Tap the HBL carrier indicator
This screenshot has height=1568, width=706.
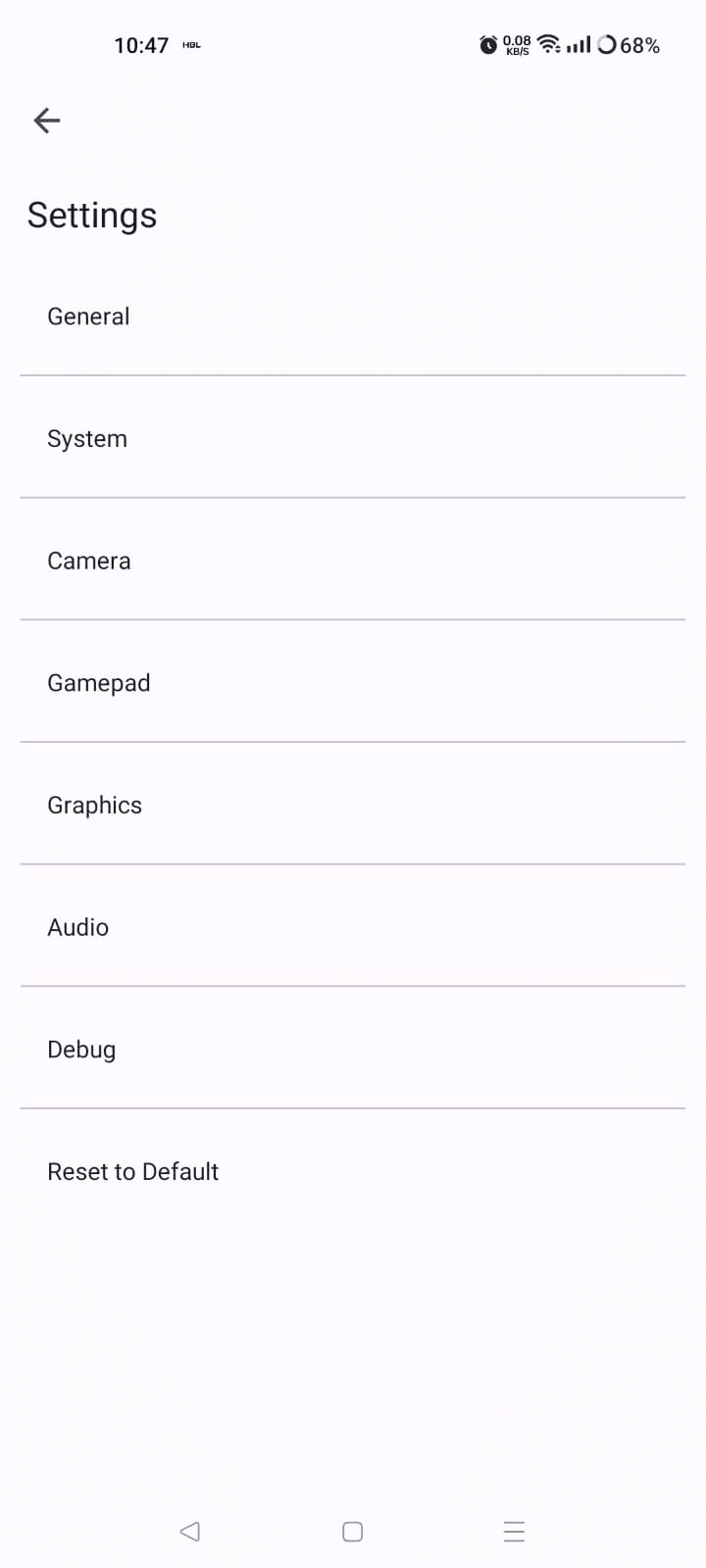(x=192, y=44)
